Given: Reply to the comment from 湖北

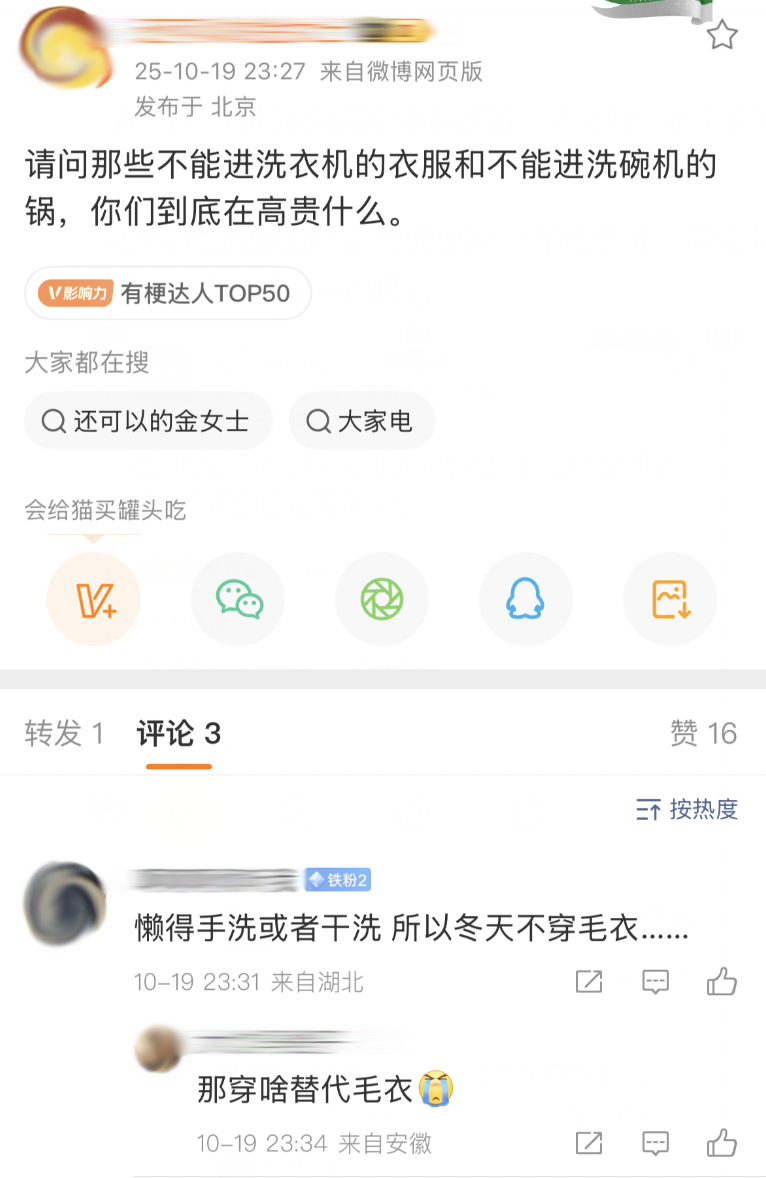Looking at the screenshot, I should pos(655,982).
